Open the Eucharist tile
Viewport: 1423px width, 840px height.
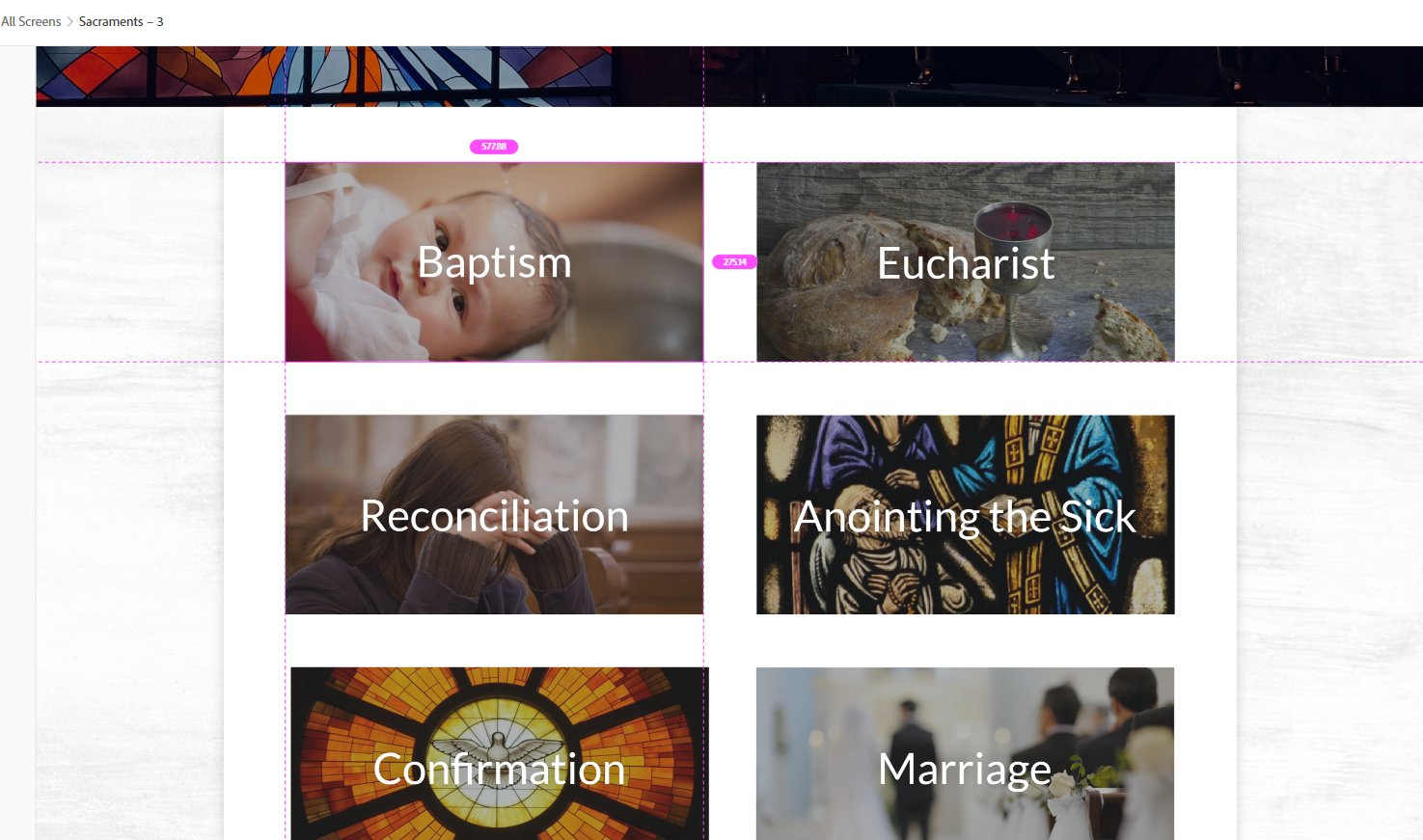[965, 262]
